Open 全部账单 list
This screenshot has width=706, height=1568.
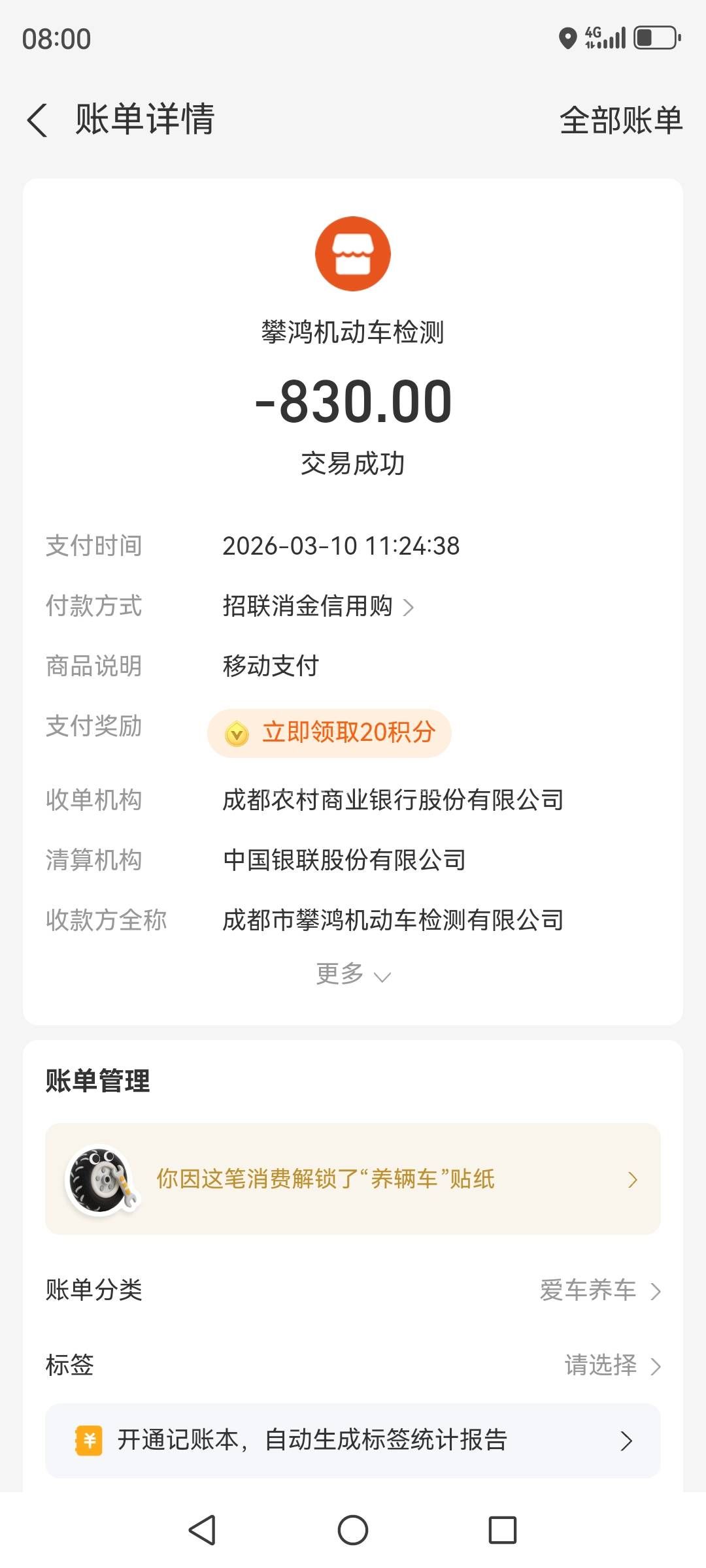point(620,120)
